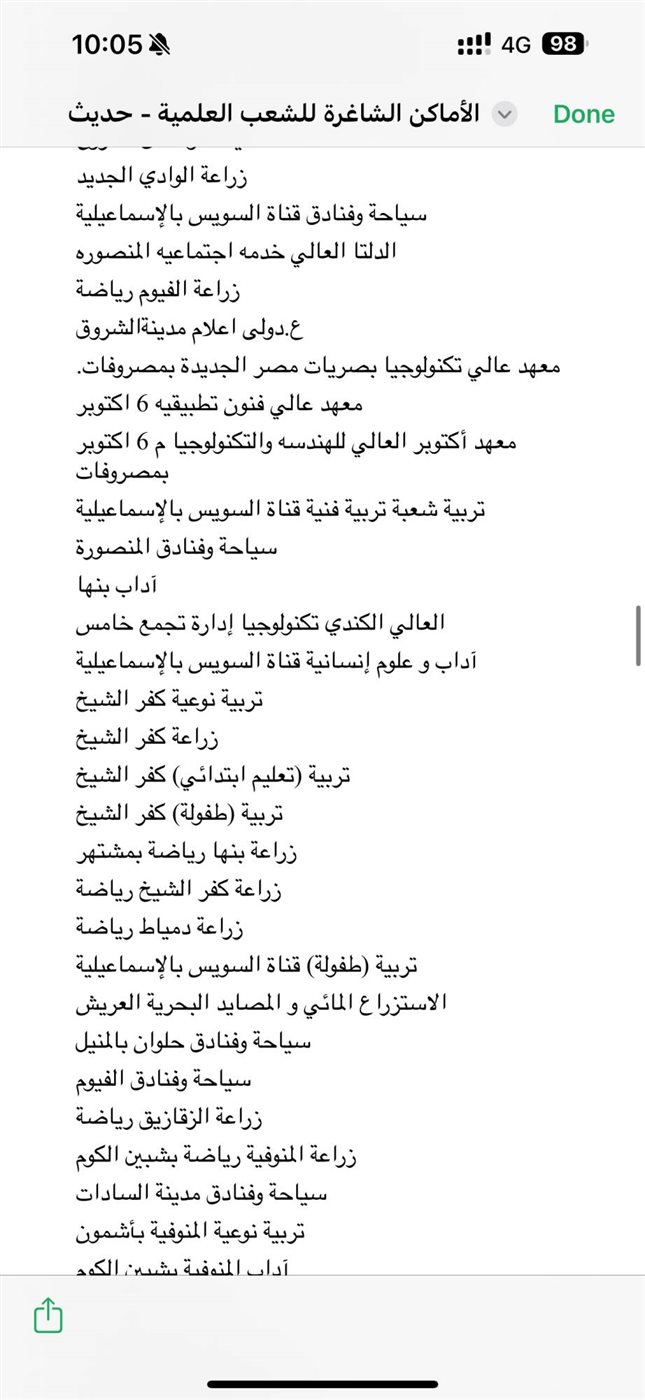Expand the document title dropdown chevron
The image size is (645, 1400).
click(505, 114)
